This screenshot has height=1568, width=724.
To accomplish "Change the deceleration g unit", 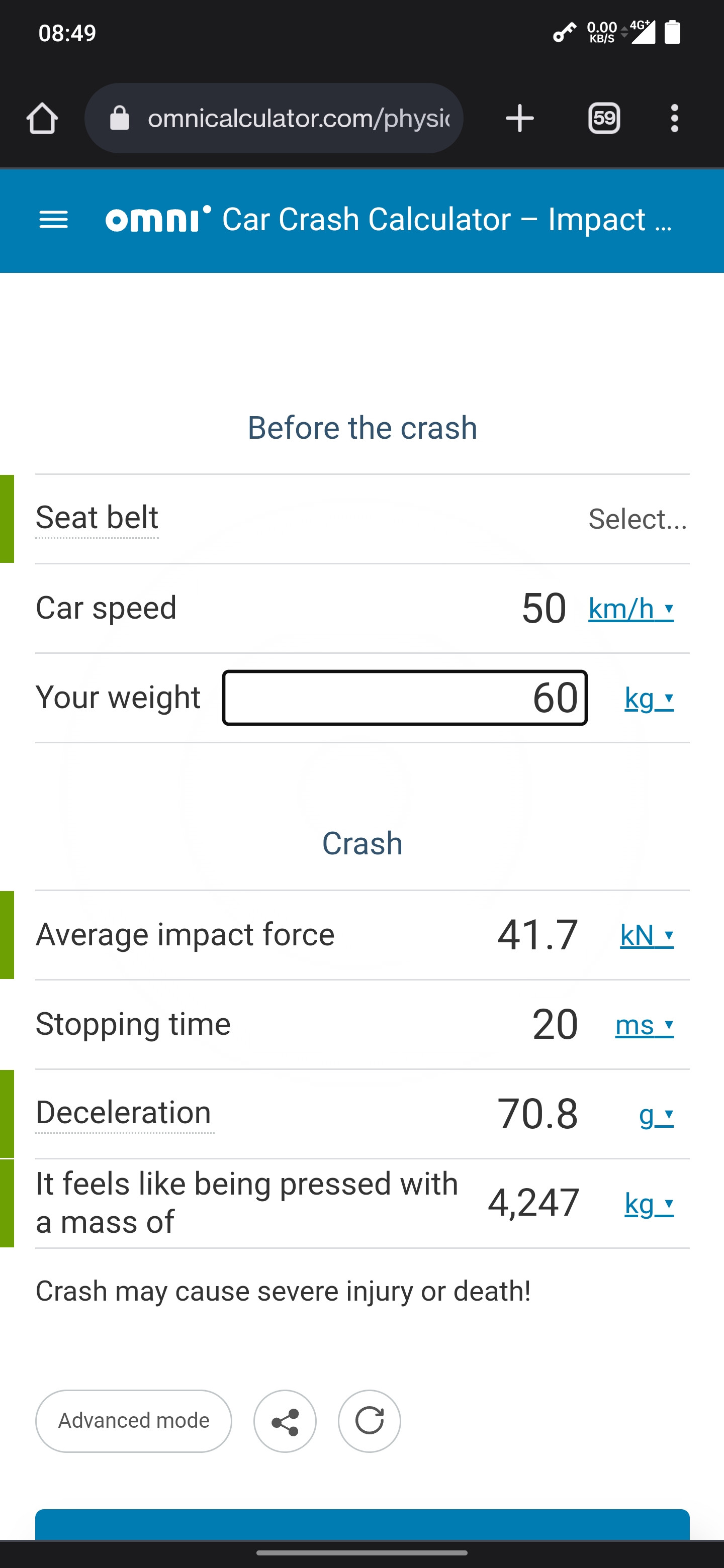I will tap(657, 1114).
